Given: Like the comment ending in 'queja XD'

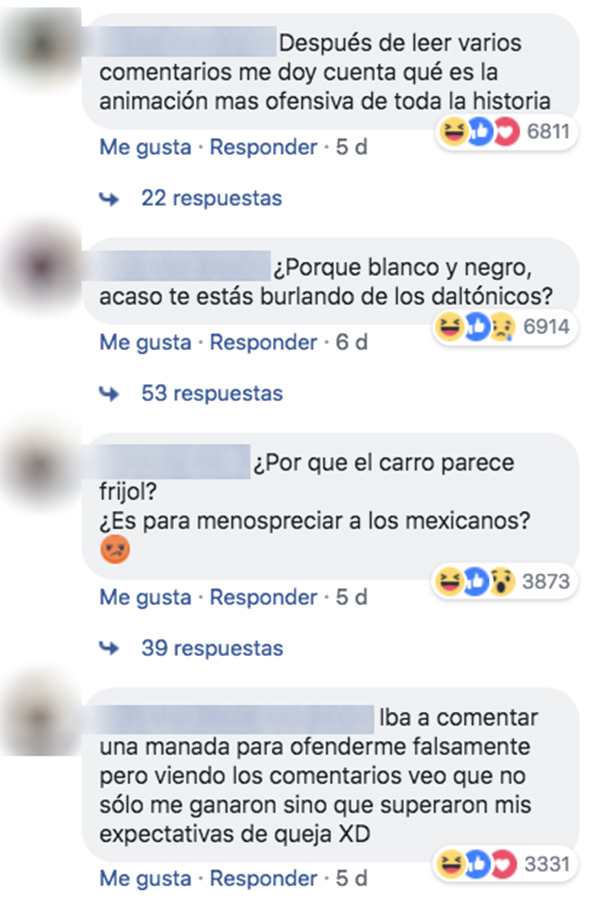Looking at the screenshot, I should point(144,879).
